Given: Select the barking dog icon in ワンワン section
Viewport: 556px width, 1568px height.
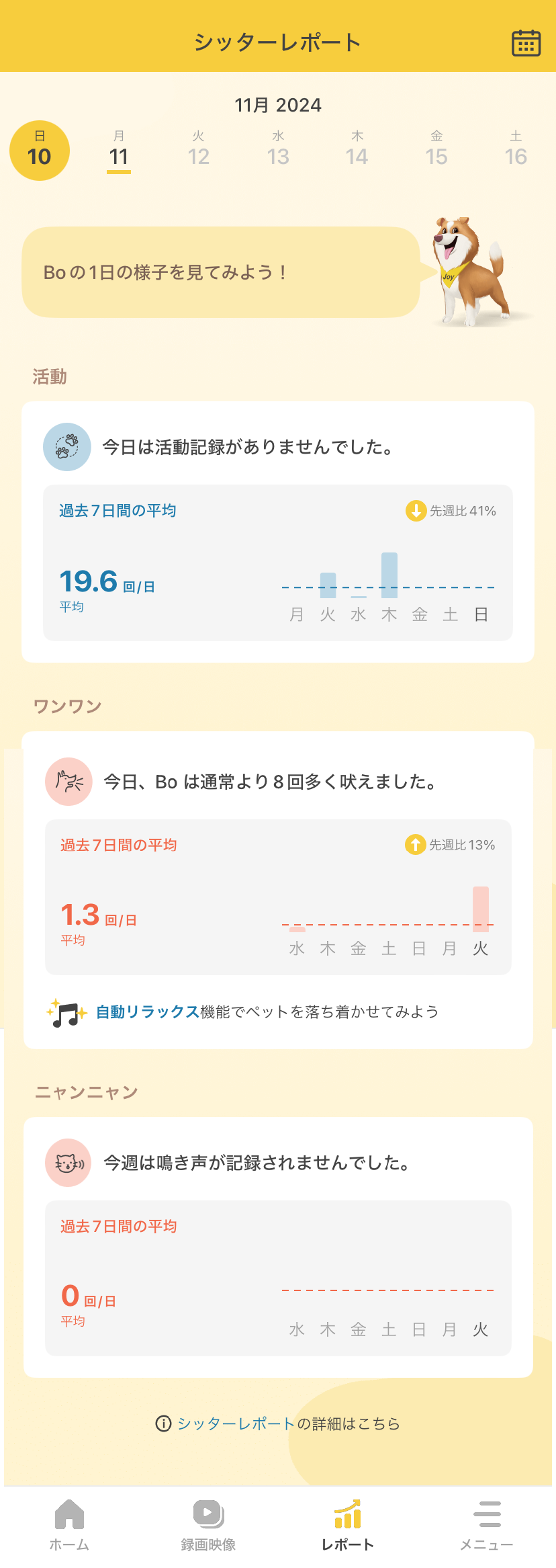Looking at the screenshot, I should coord(67,781).
